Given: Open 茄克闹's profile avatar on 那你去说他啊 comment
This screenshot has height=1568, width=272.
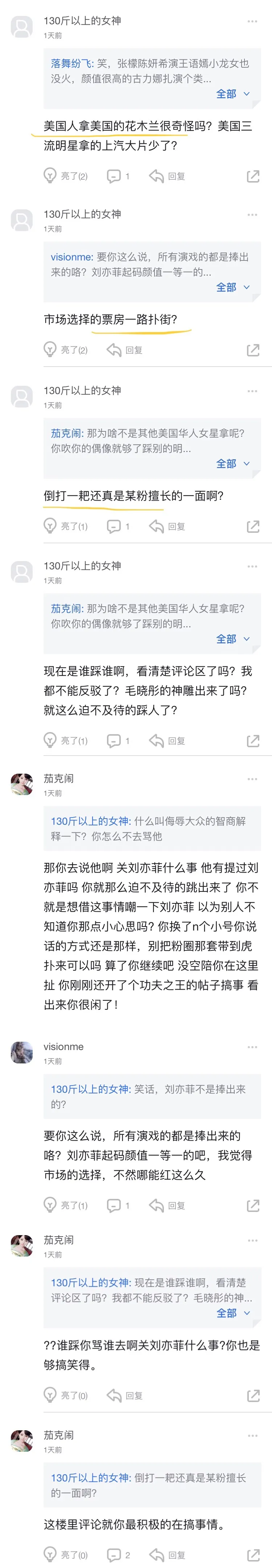Looking at the screenshot, I should (x=22, y=784).
